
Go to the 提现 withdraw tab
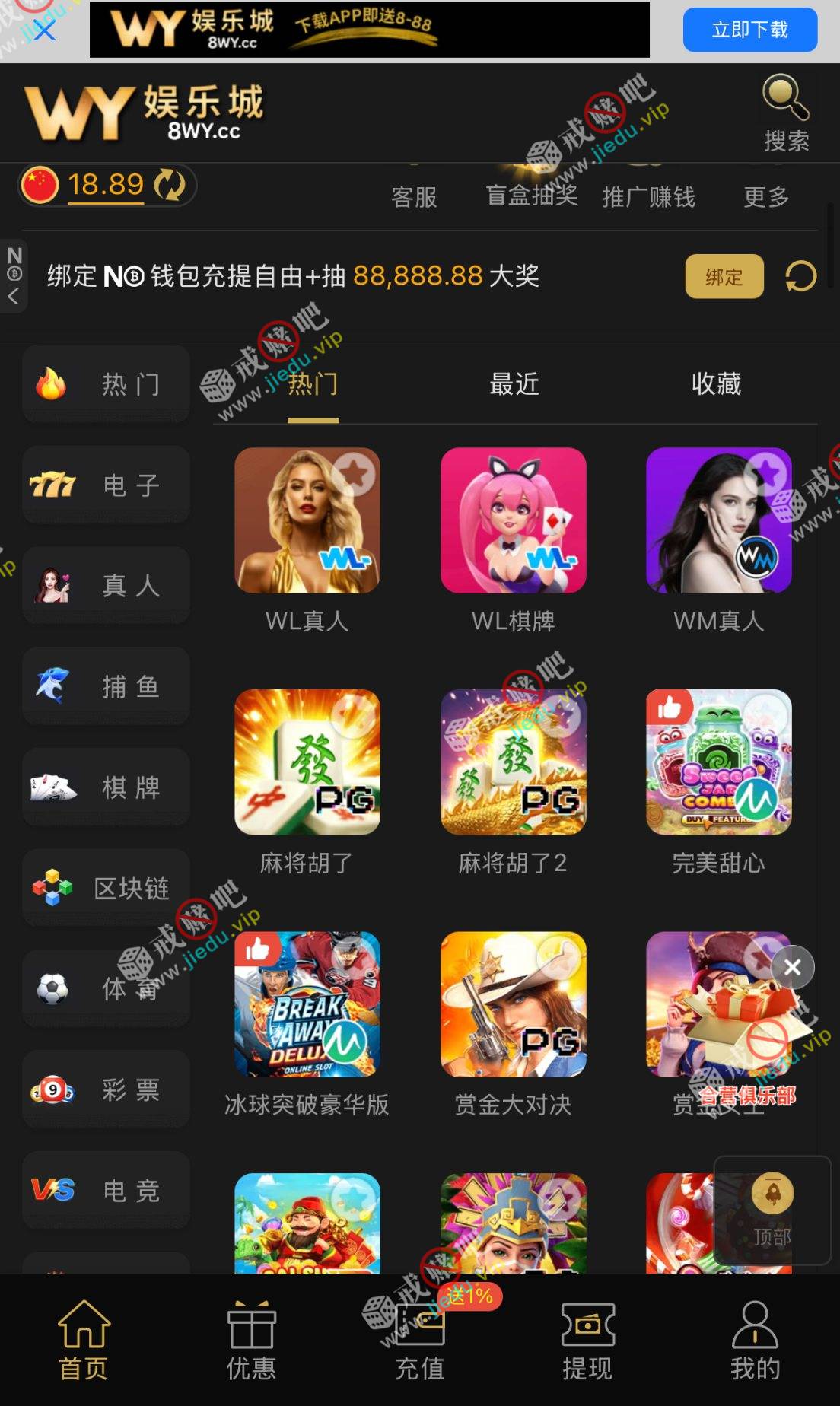tap(587, 1341)
